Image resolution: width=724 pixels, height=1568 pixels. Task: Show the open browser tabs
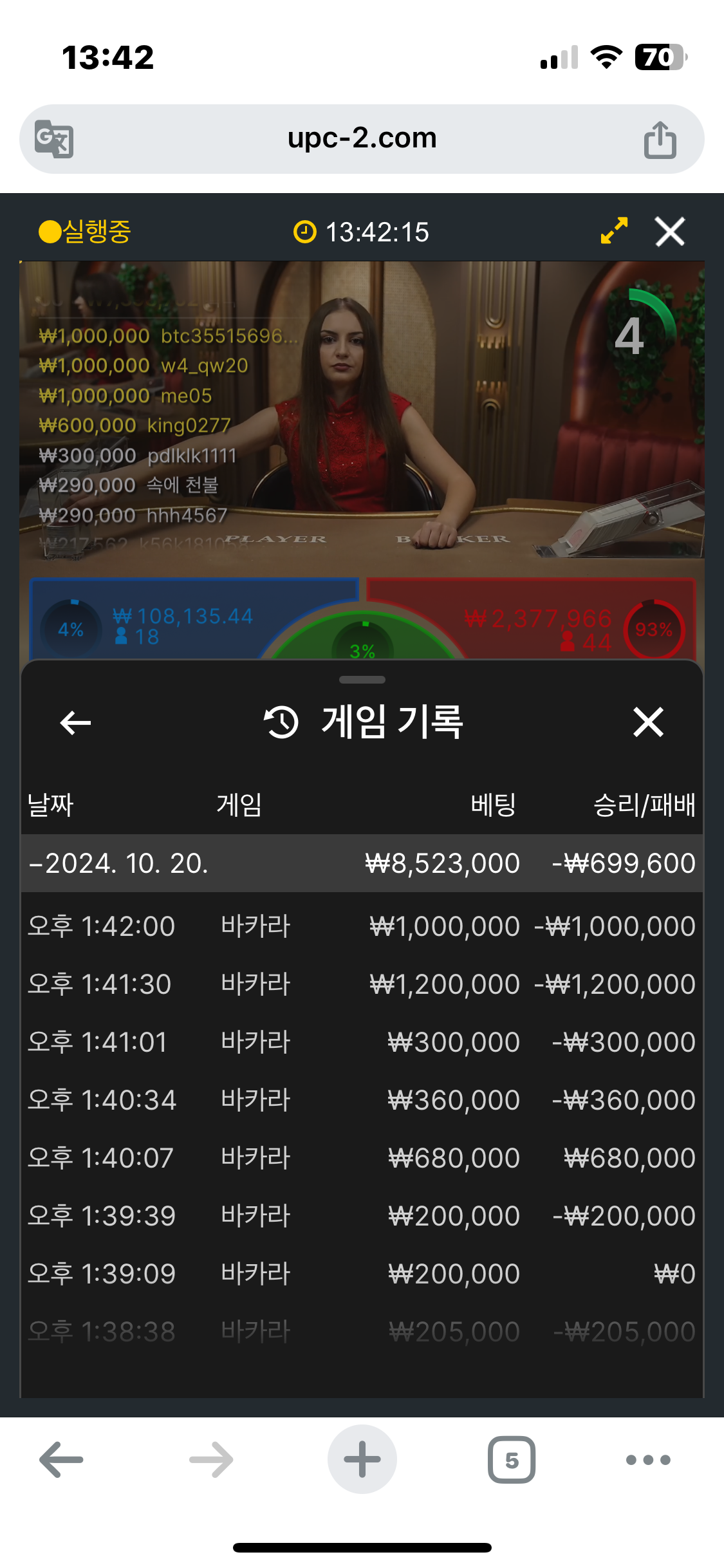[512, 1460]
